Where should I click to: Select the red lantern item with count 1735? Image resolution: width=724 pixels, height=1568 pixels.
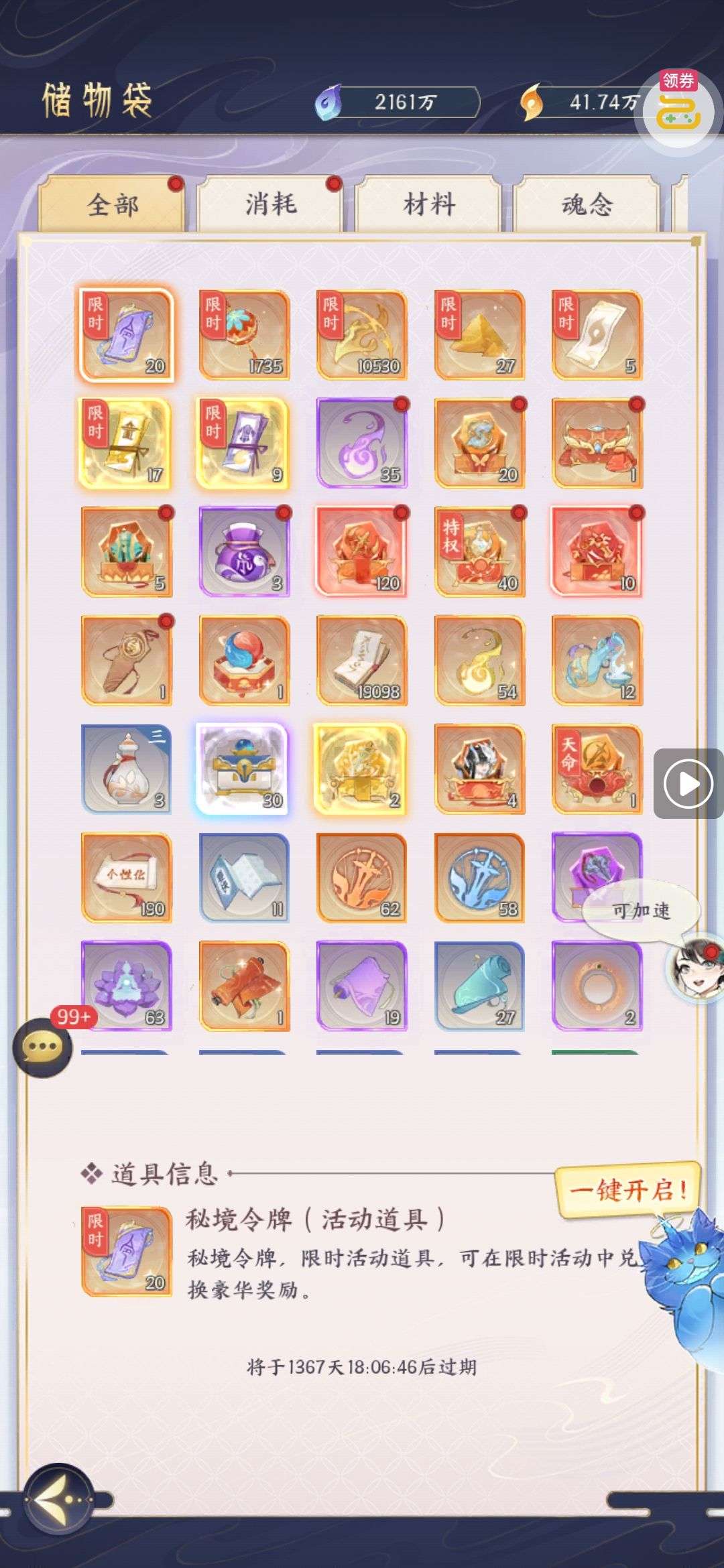click(244, 334)
